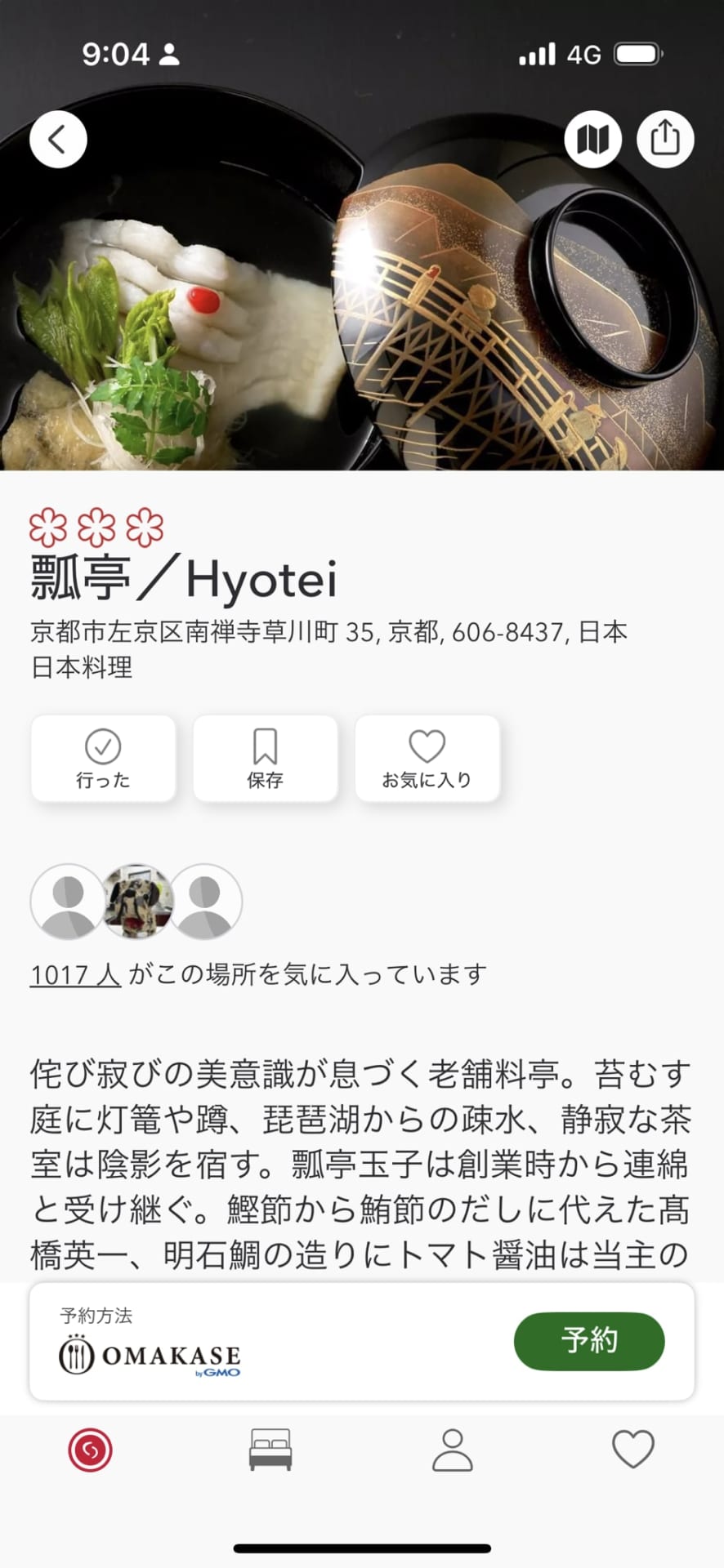Save Hyotei with the 保存 button
The width and height of the screenshot is (724, 1568).
point(266,759)
